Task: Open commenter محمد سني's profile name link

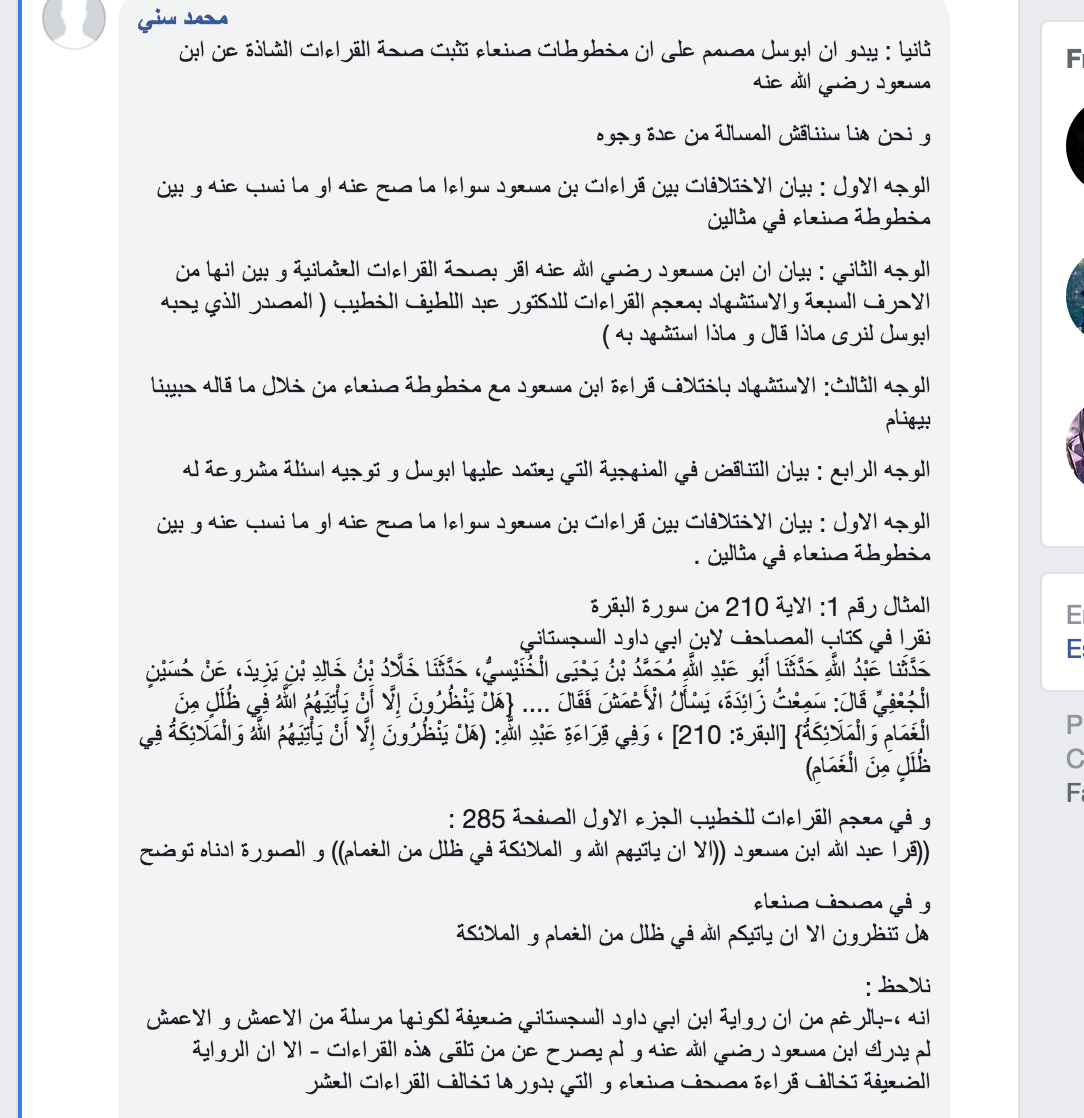Action: [182, 19]
